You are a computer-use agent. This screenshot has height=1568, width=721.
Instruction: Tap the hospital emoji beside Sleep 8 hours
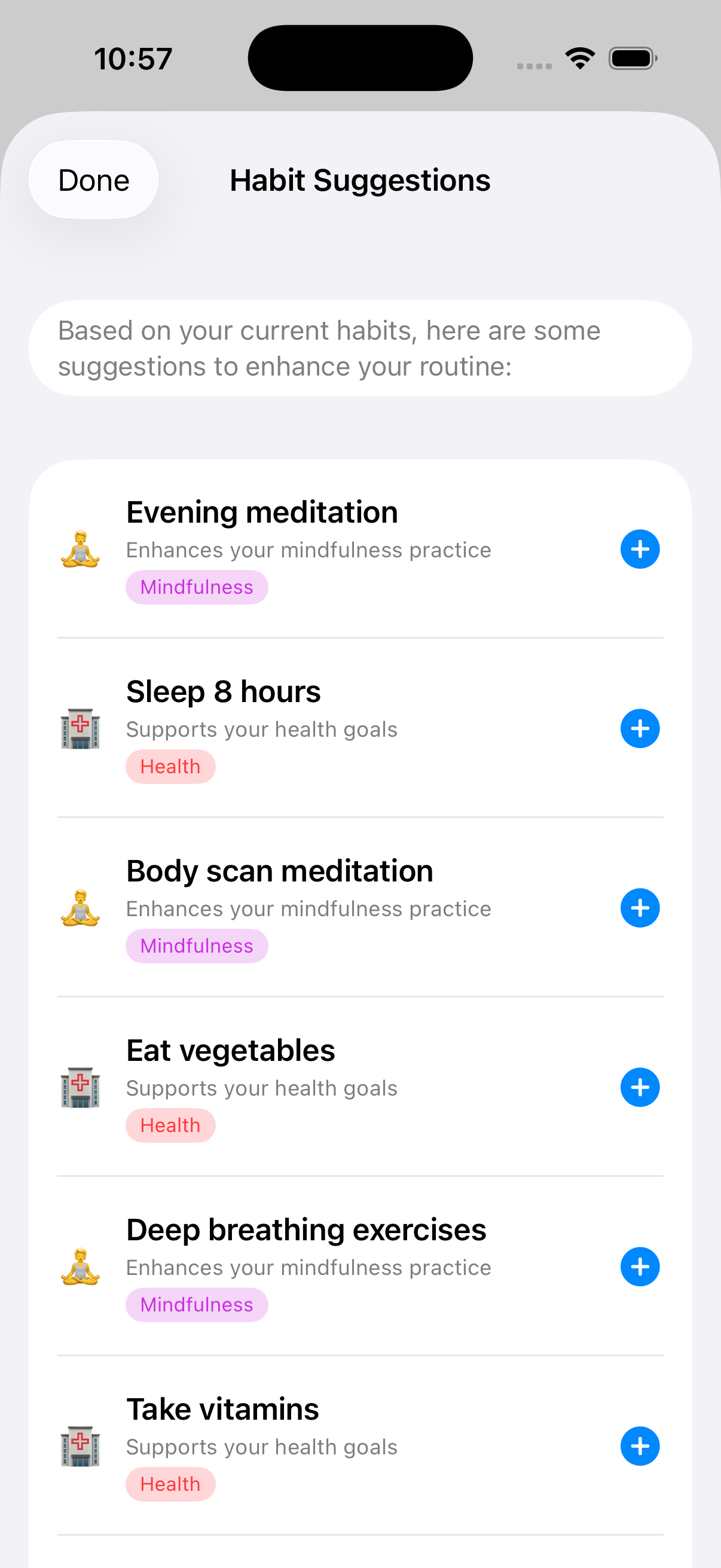[80, 728]
